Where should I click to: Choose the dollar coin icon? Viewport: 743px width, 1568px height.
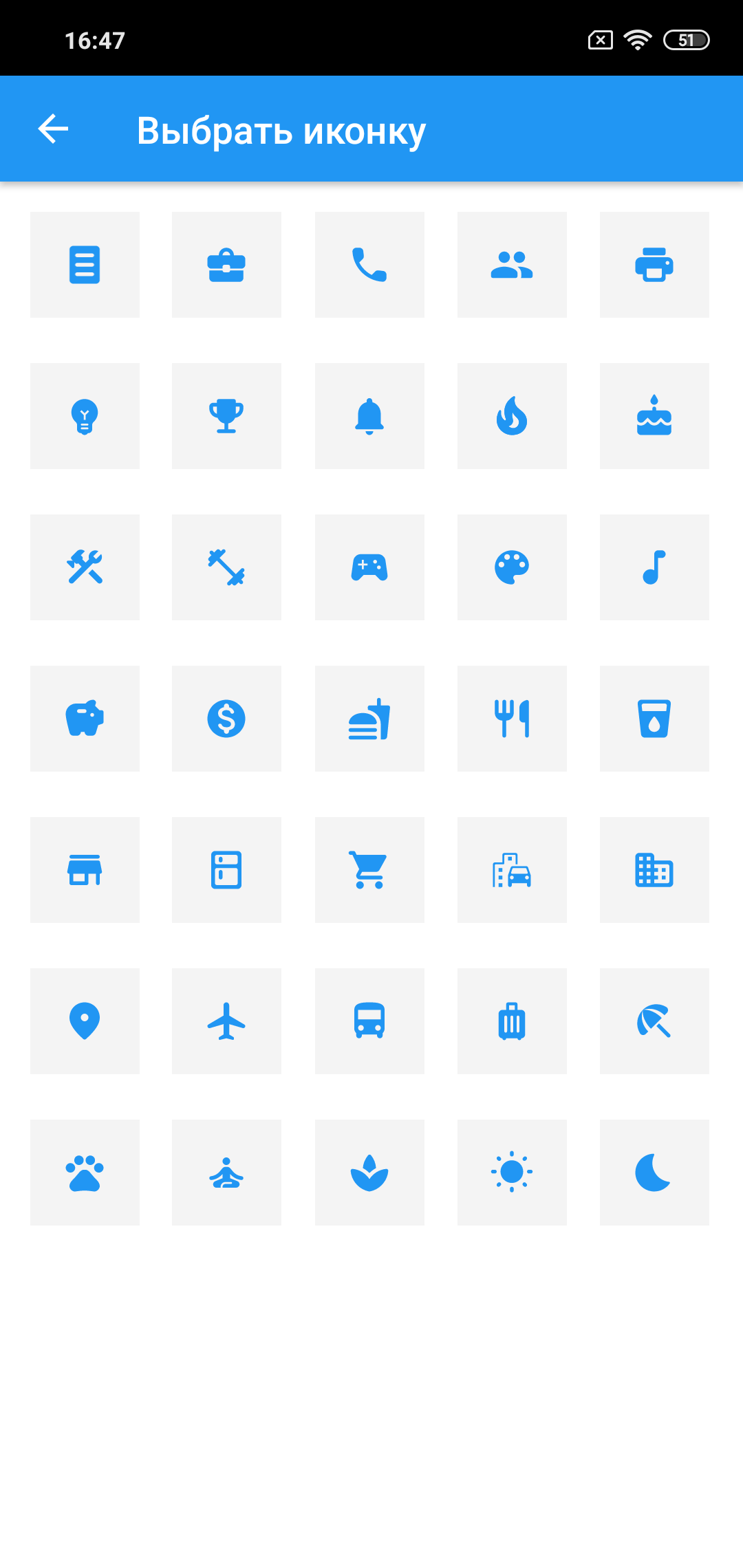(x=226, y=719)
